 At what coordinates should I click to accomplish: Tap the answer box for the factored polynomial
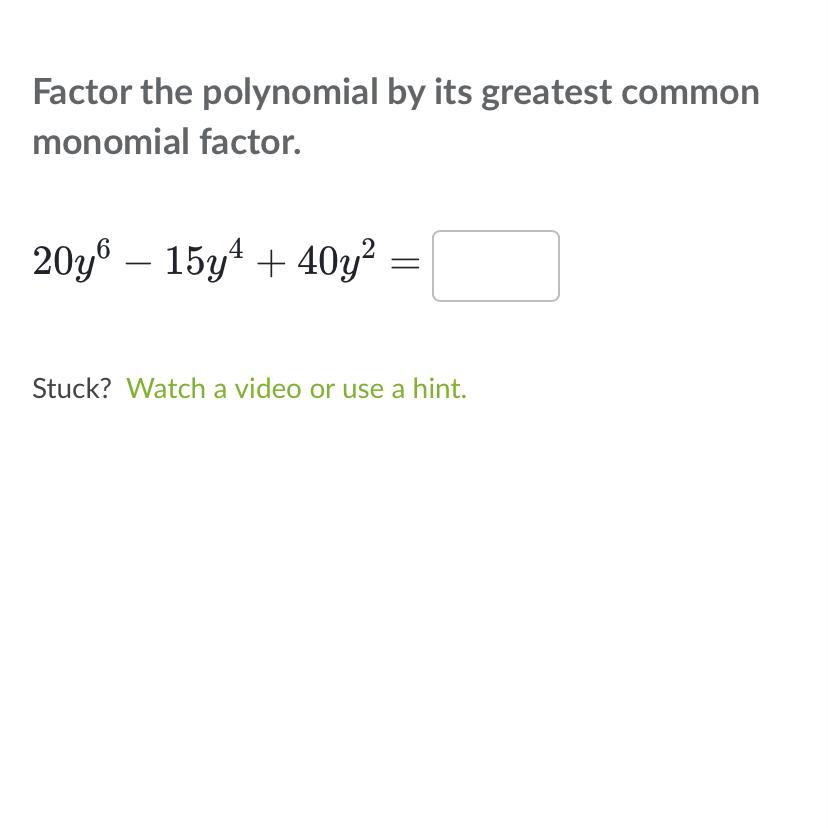[x=495, y=266]
